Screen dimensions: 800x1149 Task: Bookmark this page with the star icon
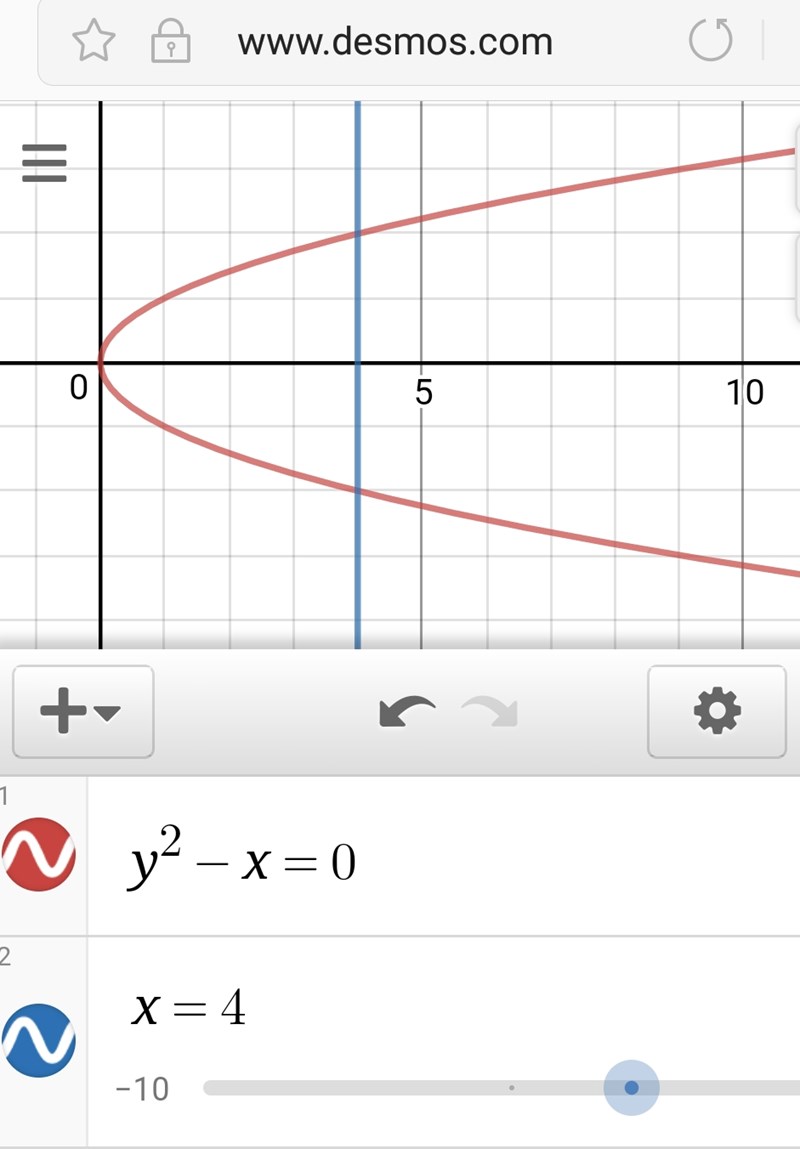coord(93,42)
